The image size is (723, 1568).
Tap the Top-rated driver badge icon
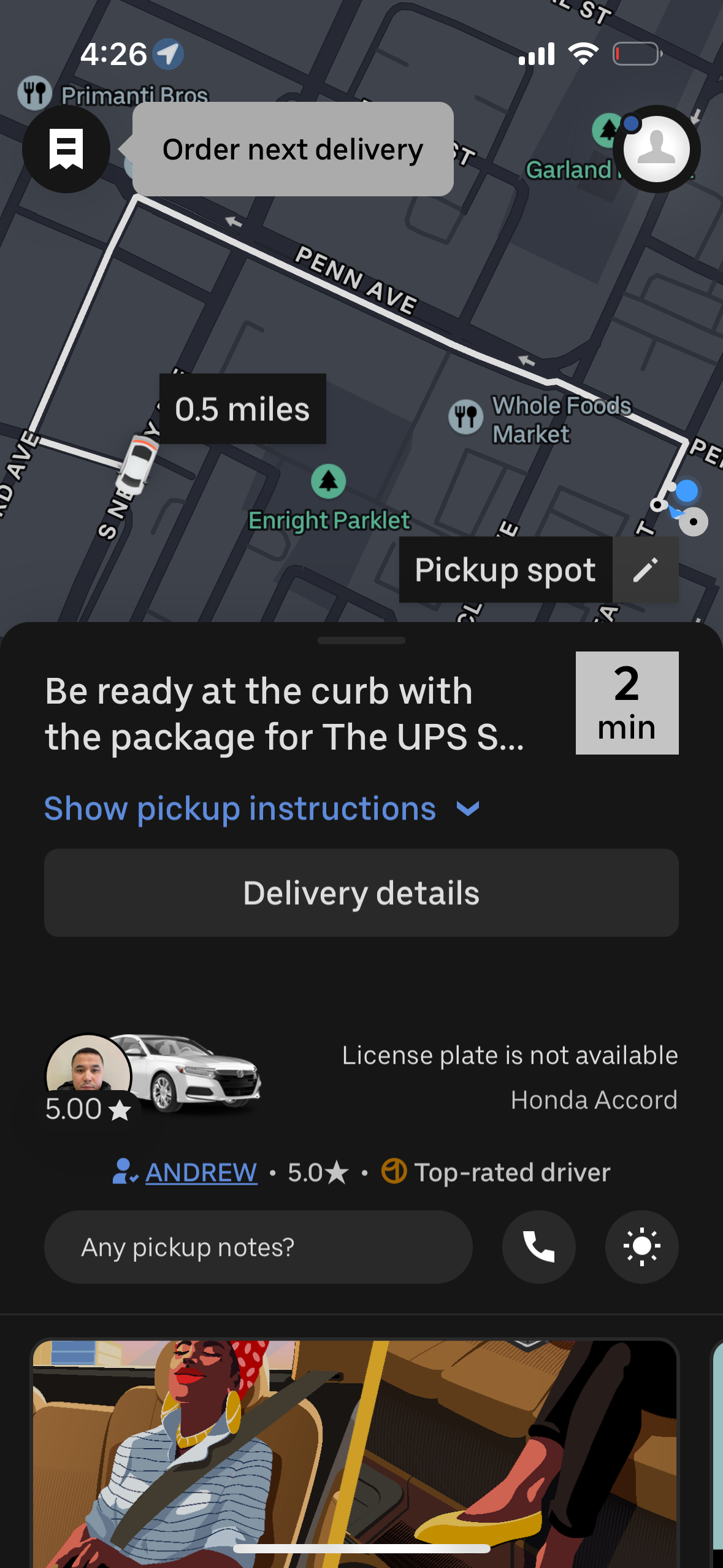[x=393, y=1172]
